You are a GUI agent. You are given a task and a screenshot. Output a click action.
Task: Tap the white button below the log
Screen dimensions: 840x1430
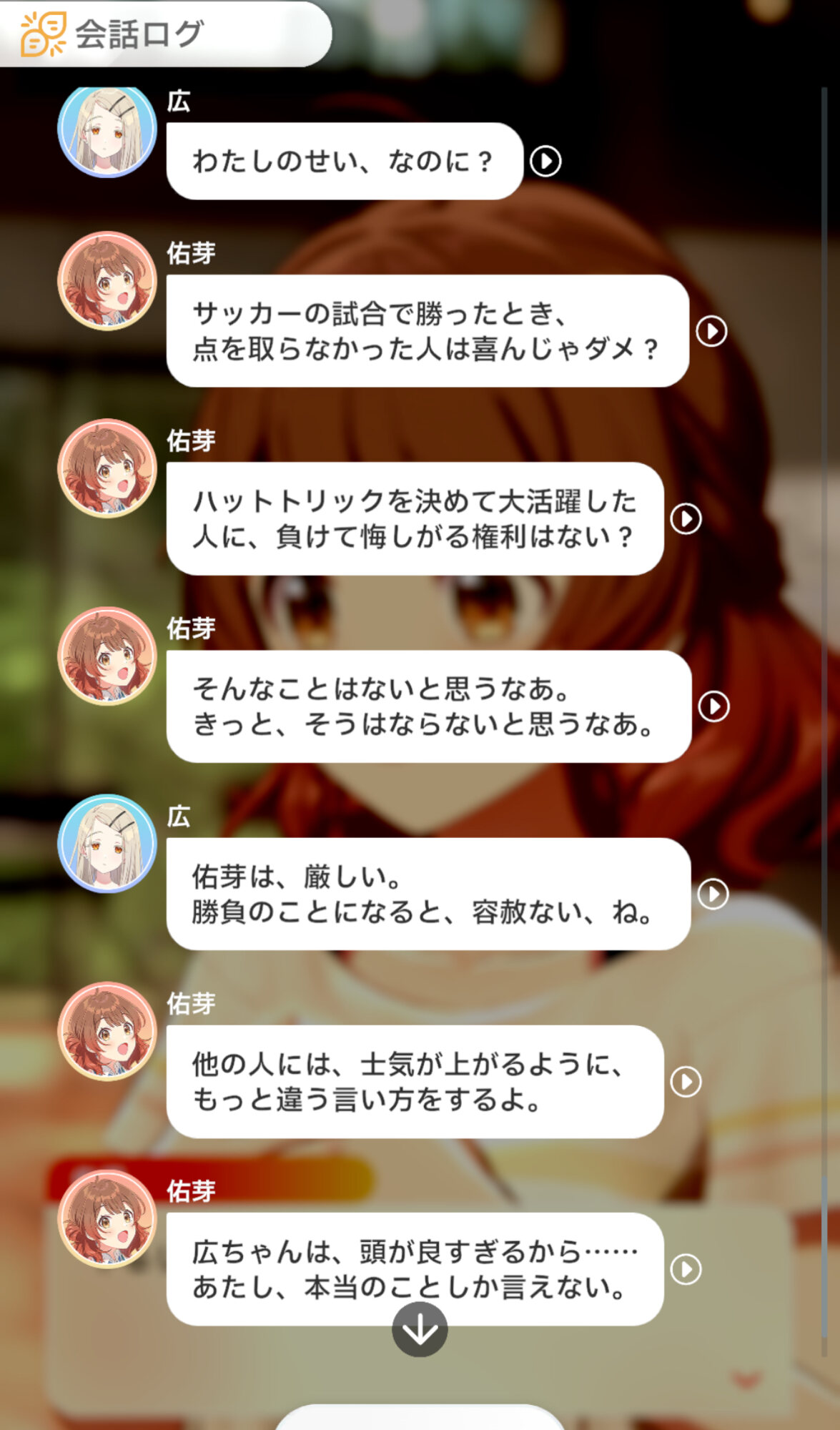[x=420, y=1419]
